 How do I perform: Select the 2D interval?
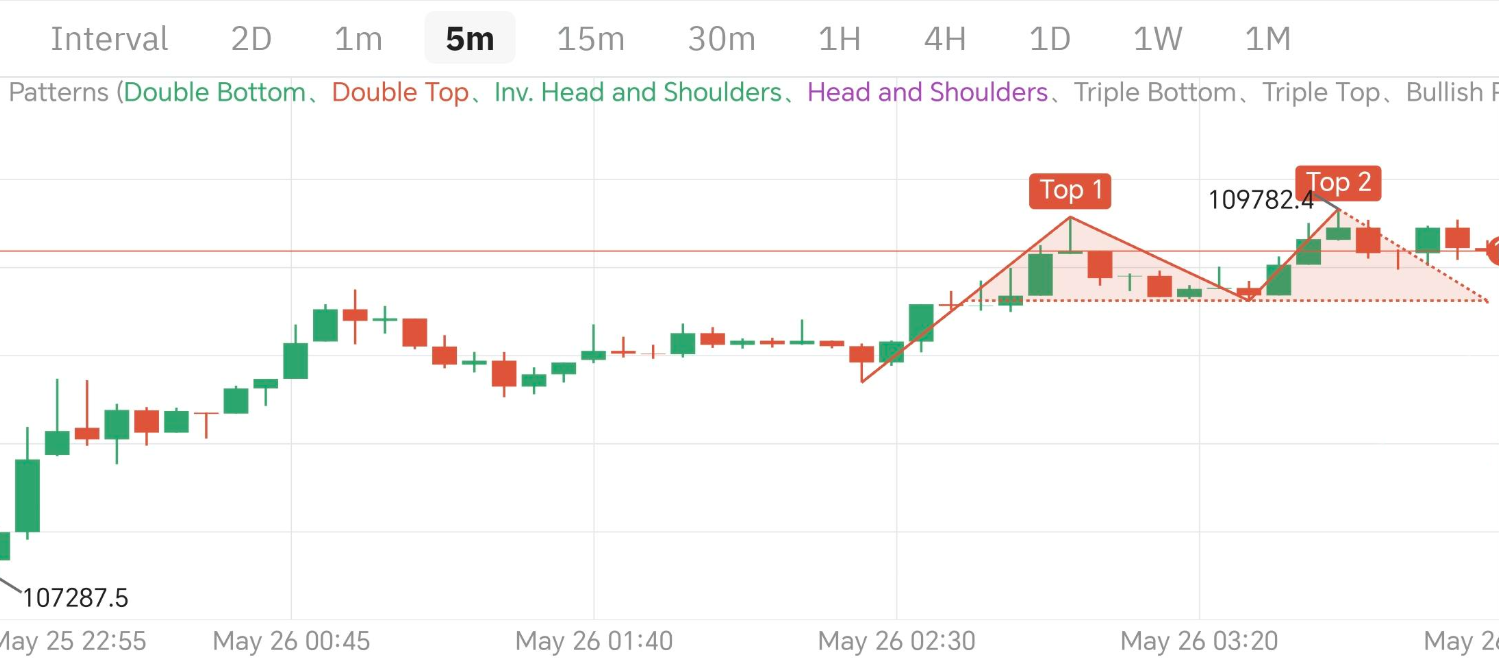pos(251,39)
